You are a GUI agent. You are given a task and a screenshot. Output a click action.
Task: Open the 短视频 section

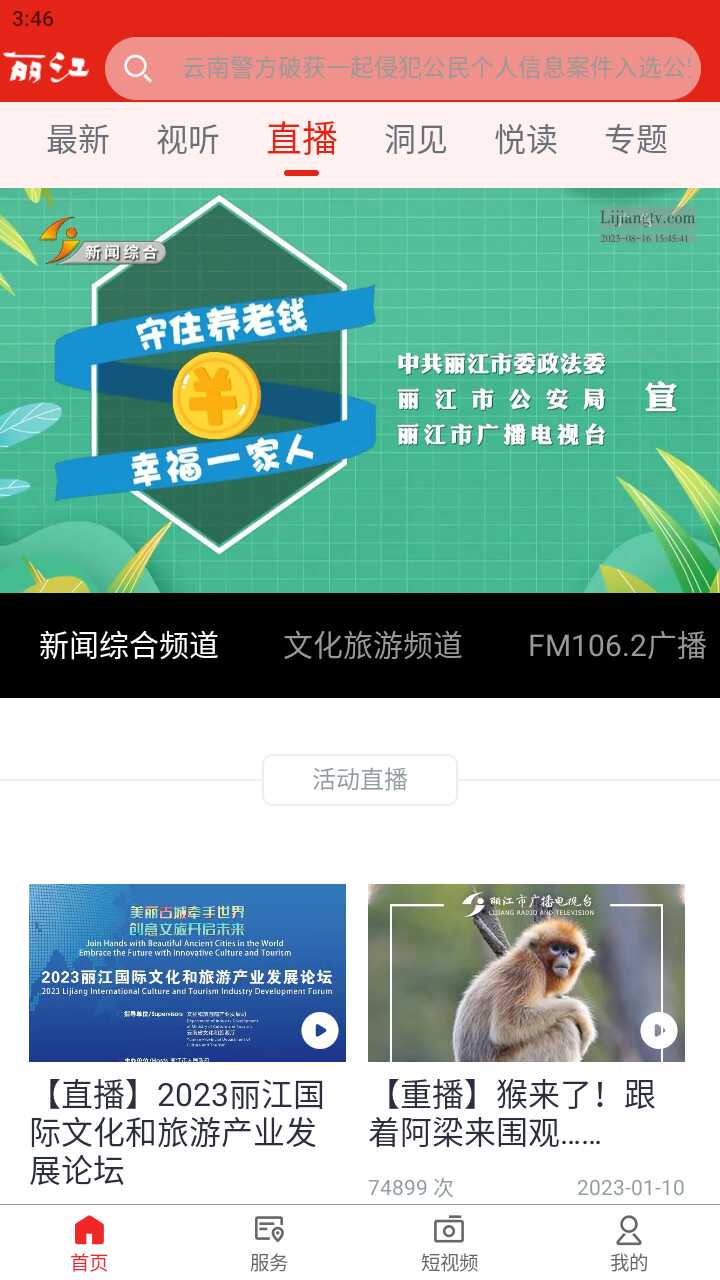449,1243
